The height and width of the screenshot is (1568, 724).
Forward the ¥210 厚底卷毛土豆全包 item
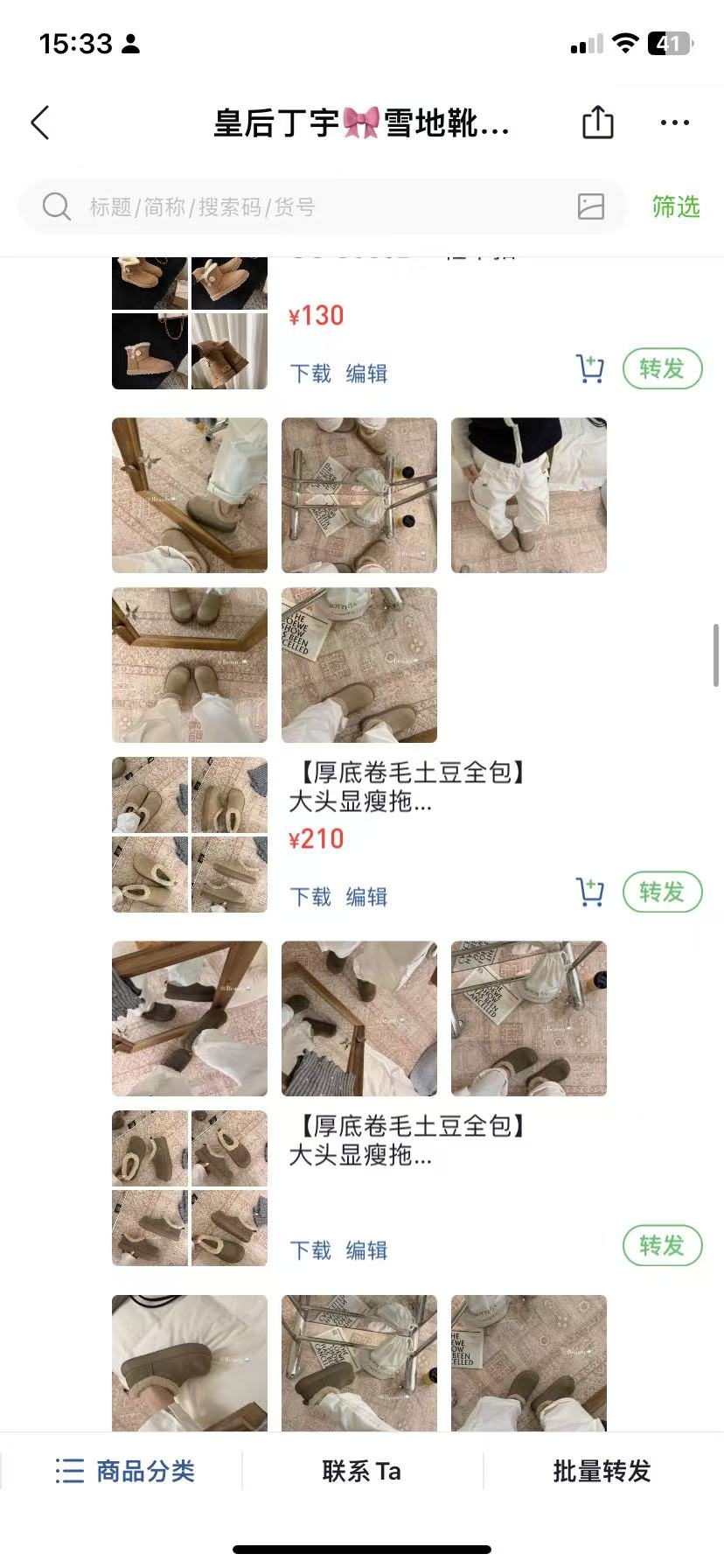point(662,892)
